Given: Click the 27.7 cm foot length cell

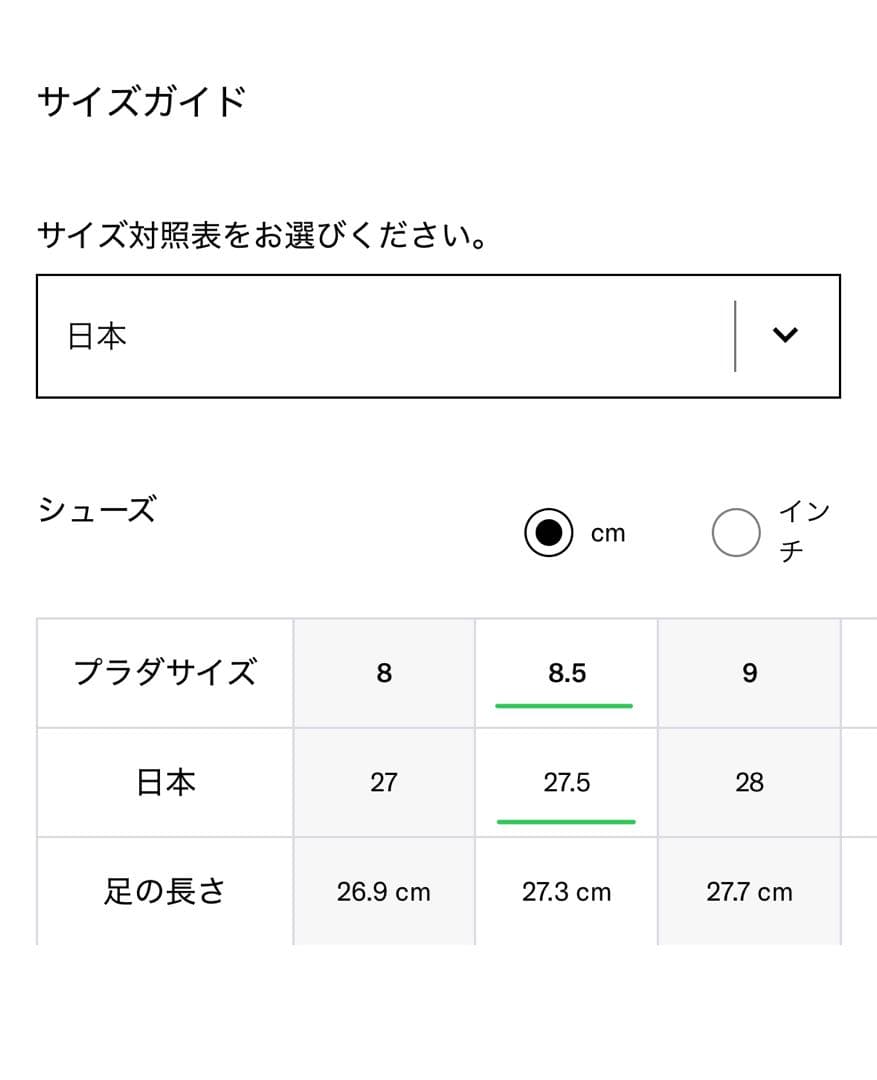Looking at the screenshot, I should point(749,891).
